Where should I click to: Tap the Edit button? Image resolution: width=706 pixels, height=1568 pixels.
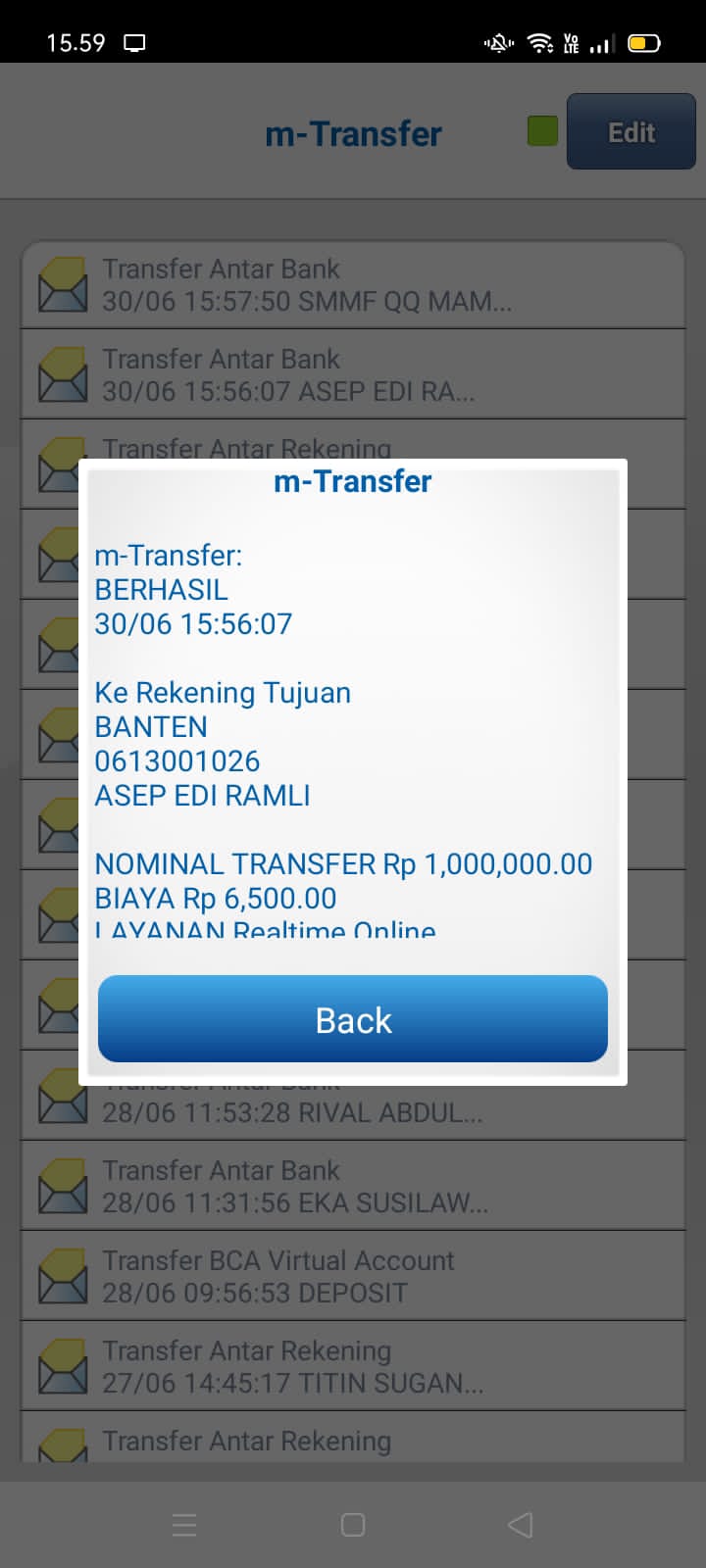(630, 132)
